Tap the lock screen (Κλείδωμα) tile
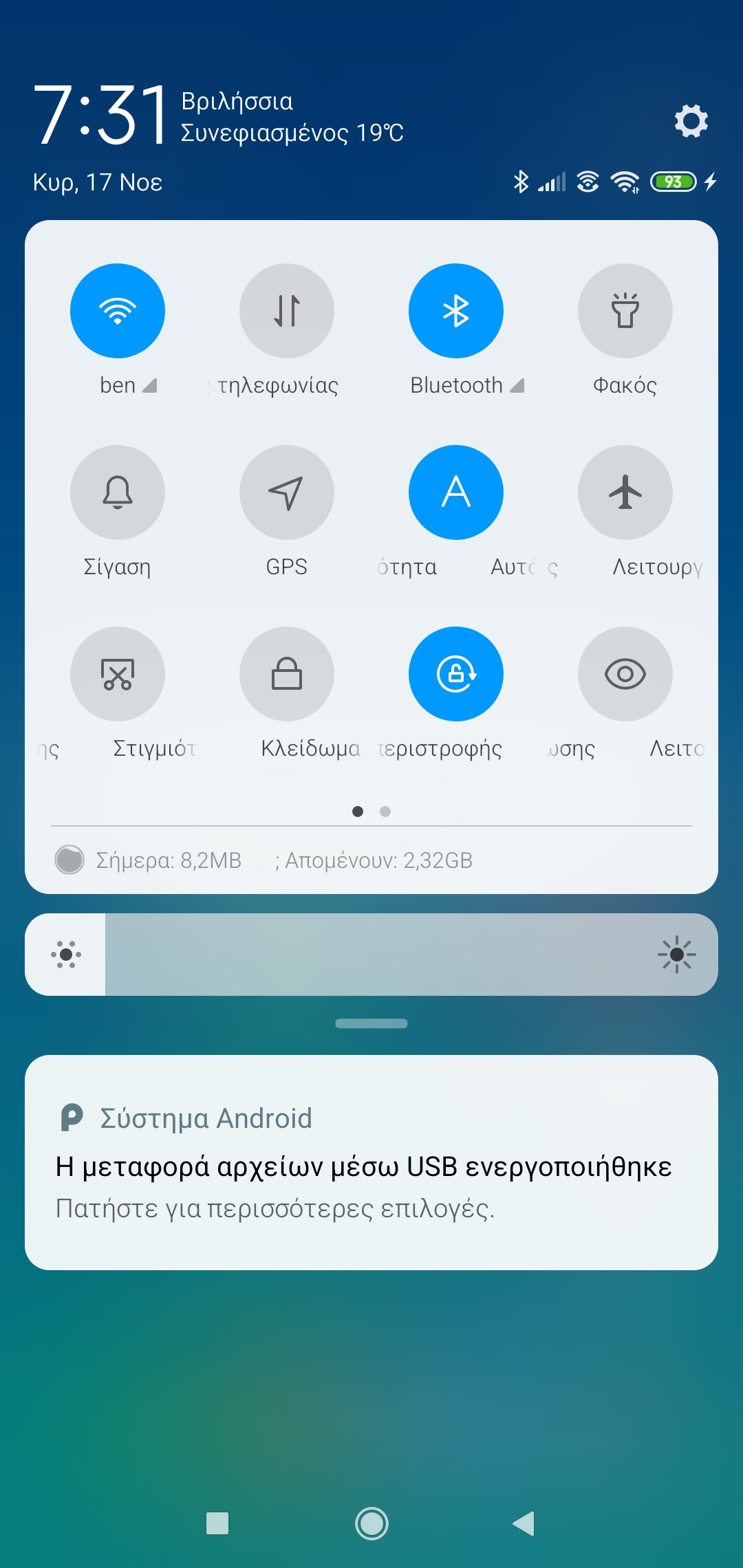Image resolution: width=743 pixels, height=1568 pixels. [287, 674]
